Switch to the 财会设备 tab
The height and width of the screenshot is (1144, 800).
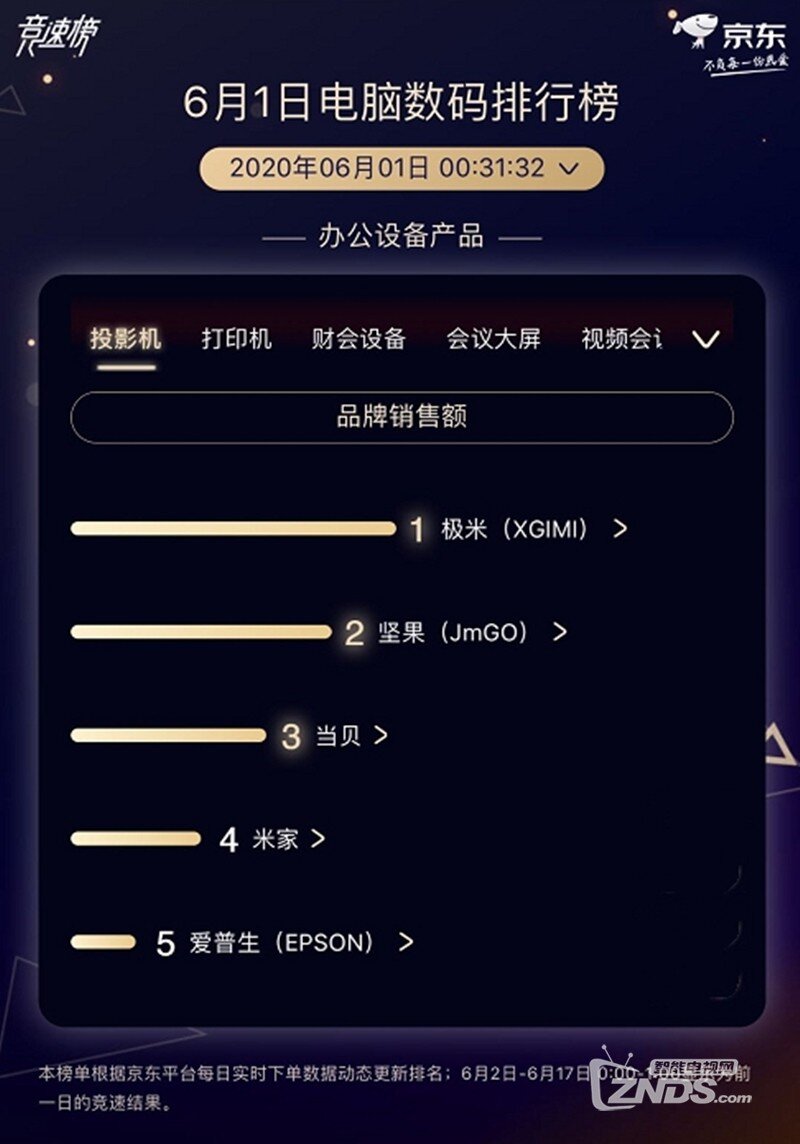click(x=358, y=339)
